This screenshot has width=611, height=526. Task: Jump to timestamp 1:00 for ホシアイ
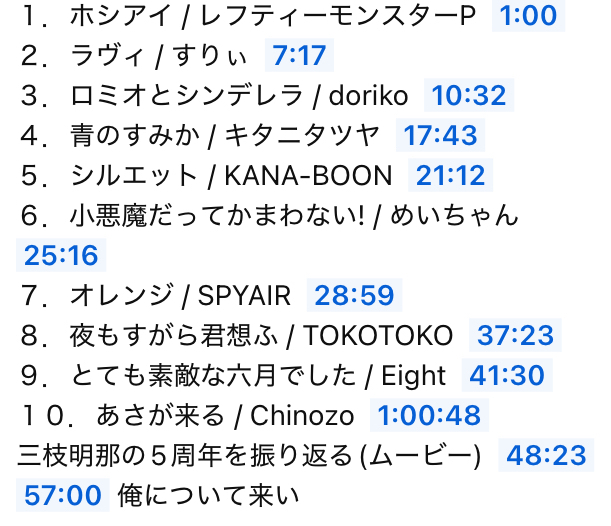530,17
